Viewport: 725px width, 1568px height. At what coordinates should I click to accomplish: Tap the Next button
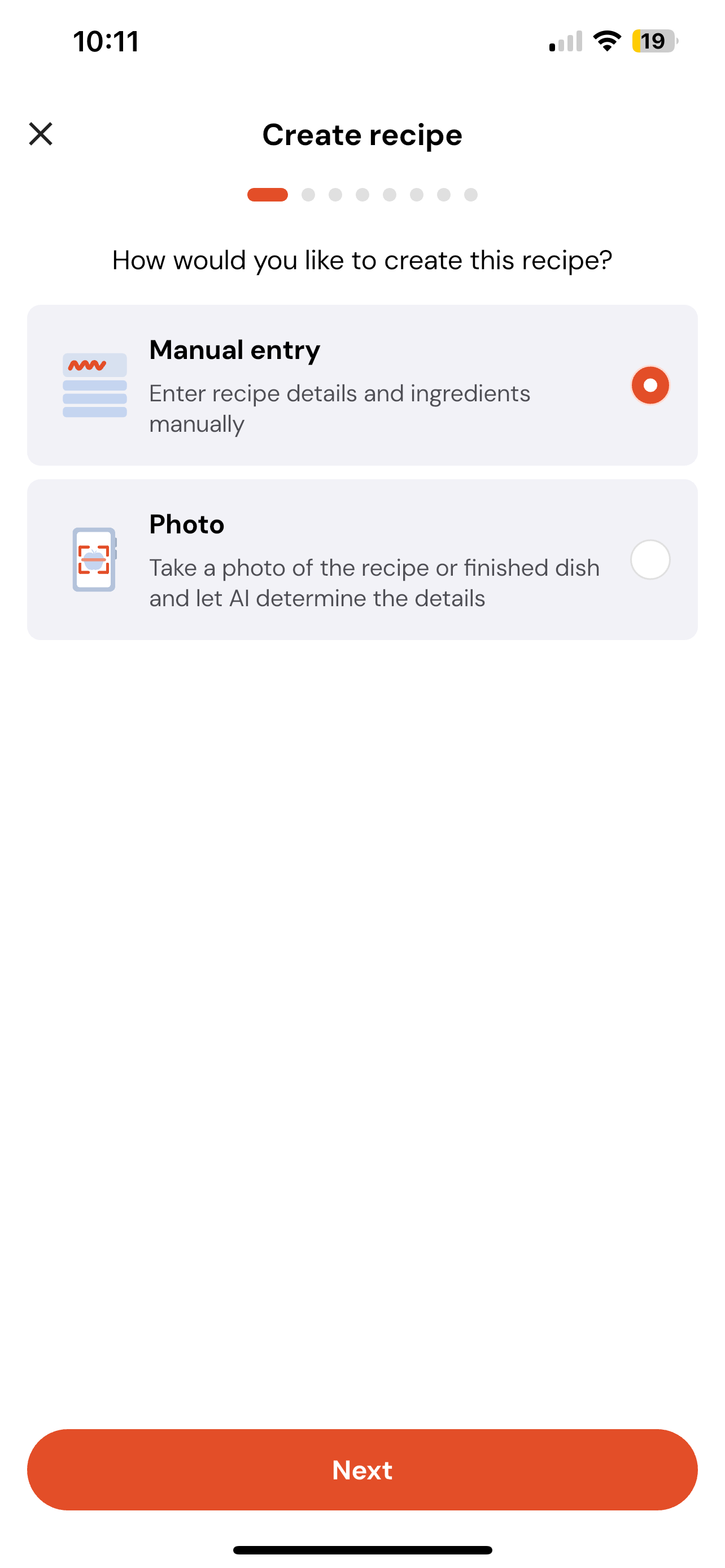362,1469
